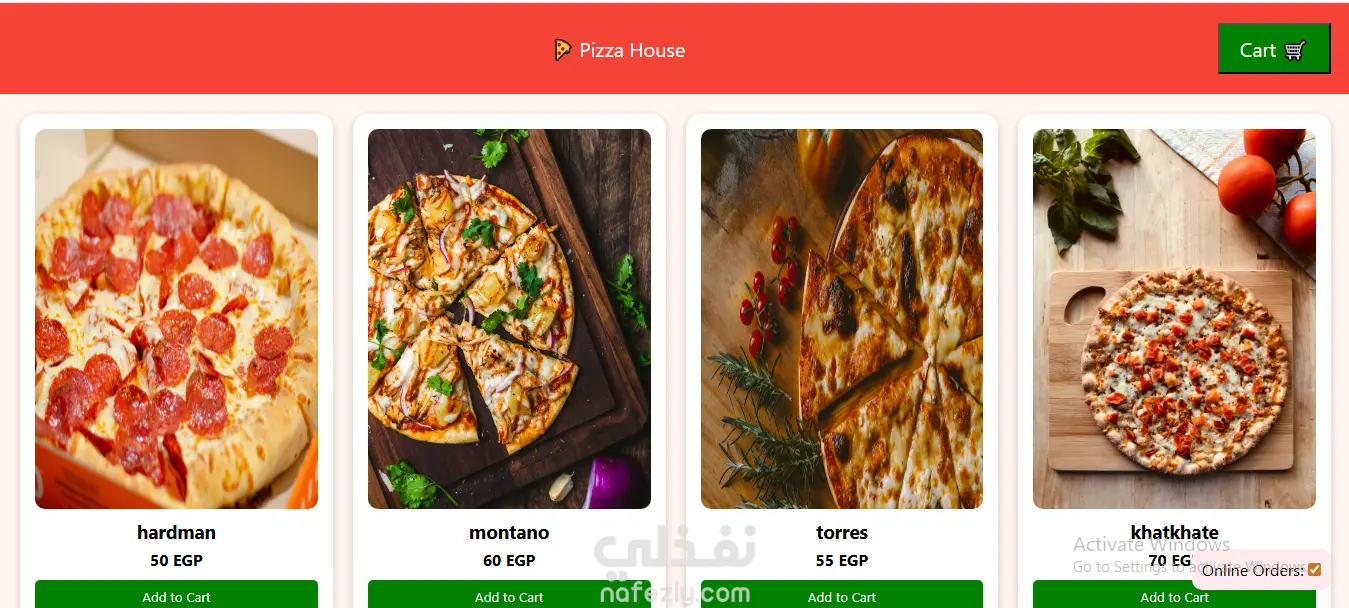
Task: Add torres pizza to cart
Action: click(841, 596)
